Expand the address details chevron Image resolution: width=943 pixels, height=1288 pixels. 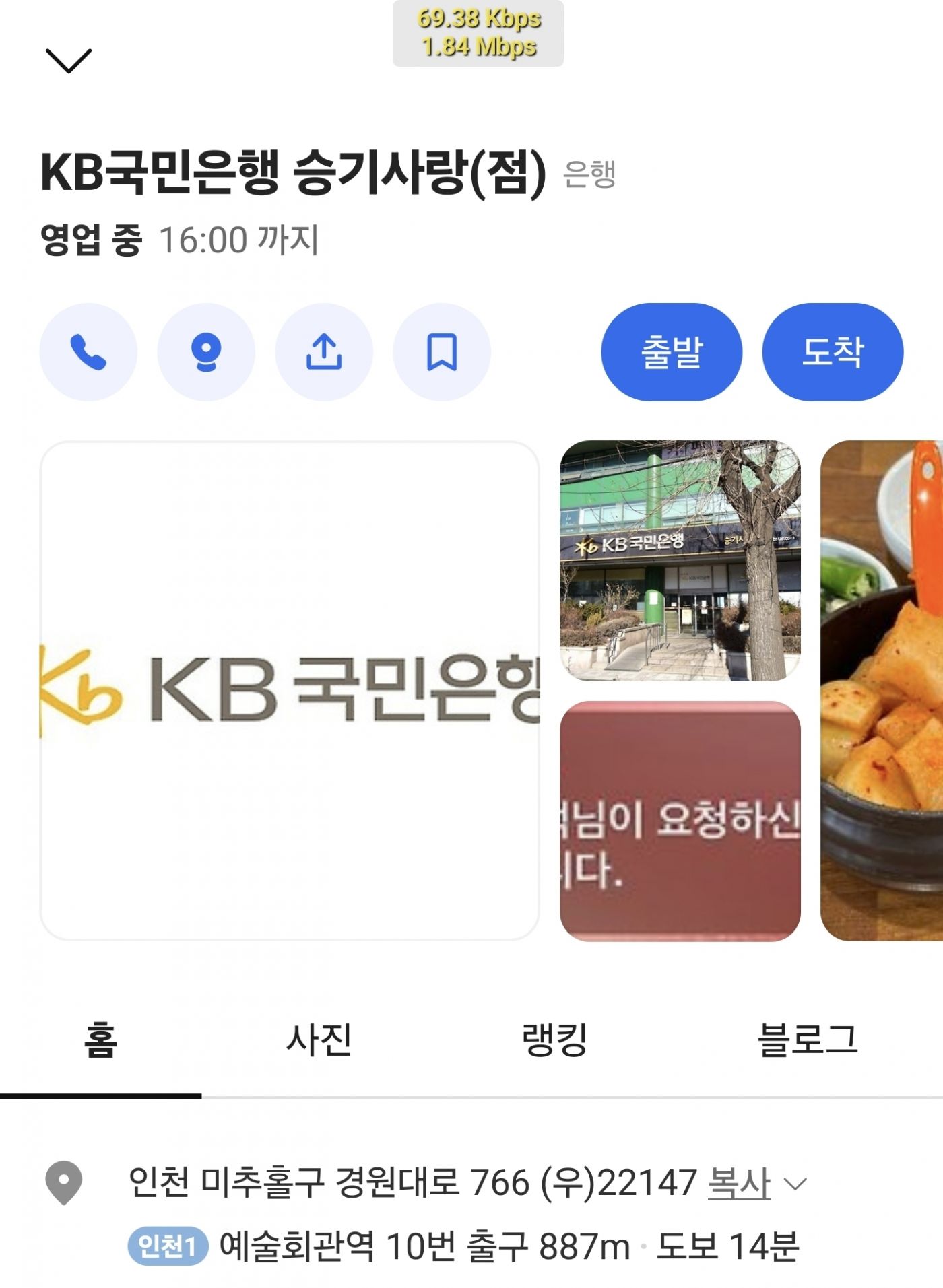(x=795, y=1184)
